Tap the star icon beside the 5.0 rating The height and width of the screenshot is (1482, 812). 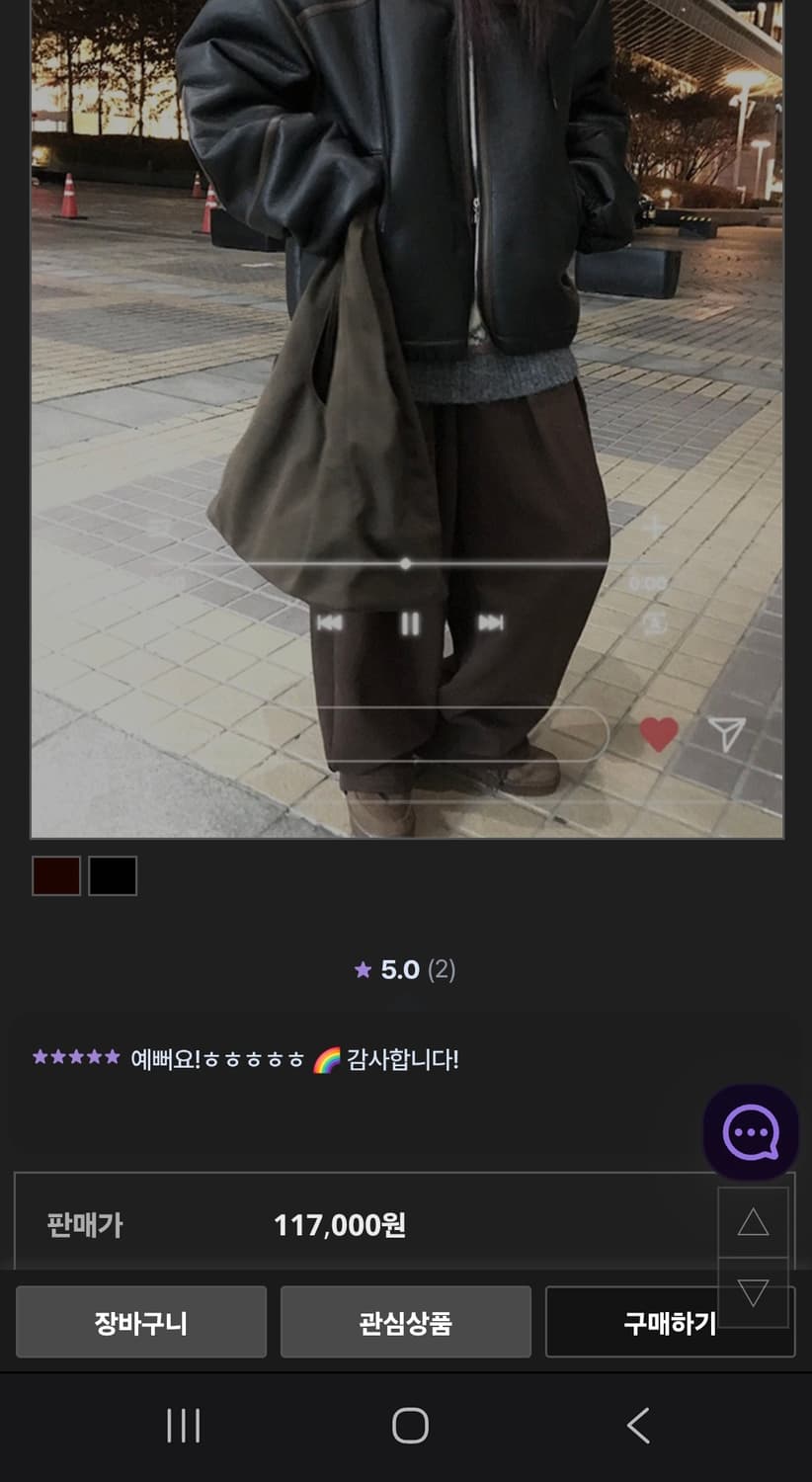(363, 970)
